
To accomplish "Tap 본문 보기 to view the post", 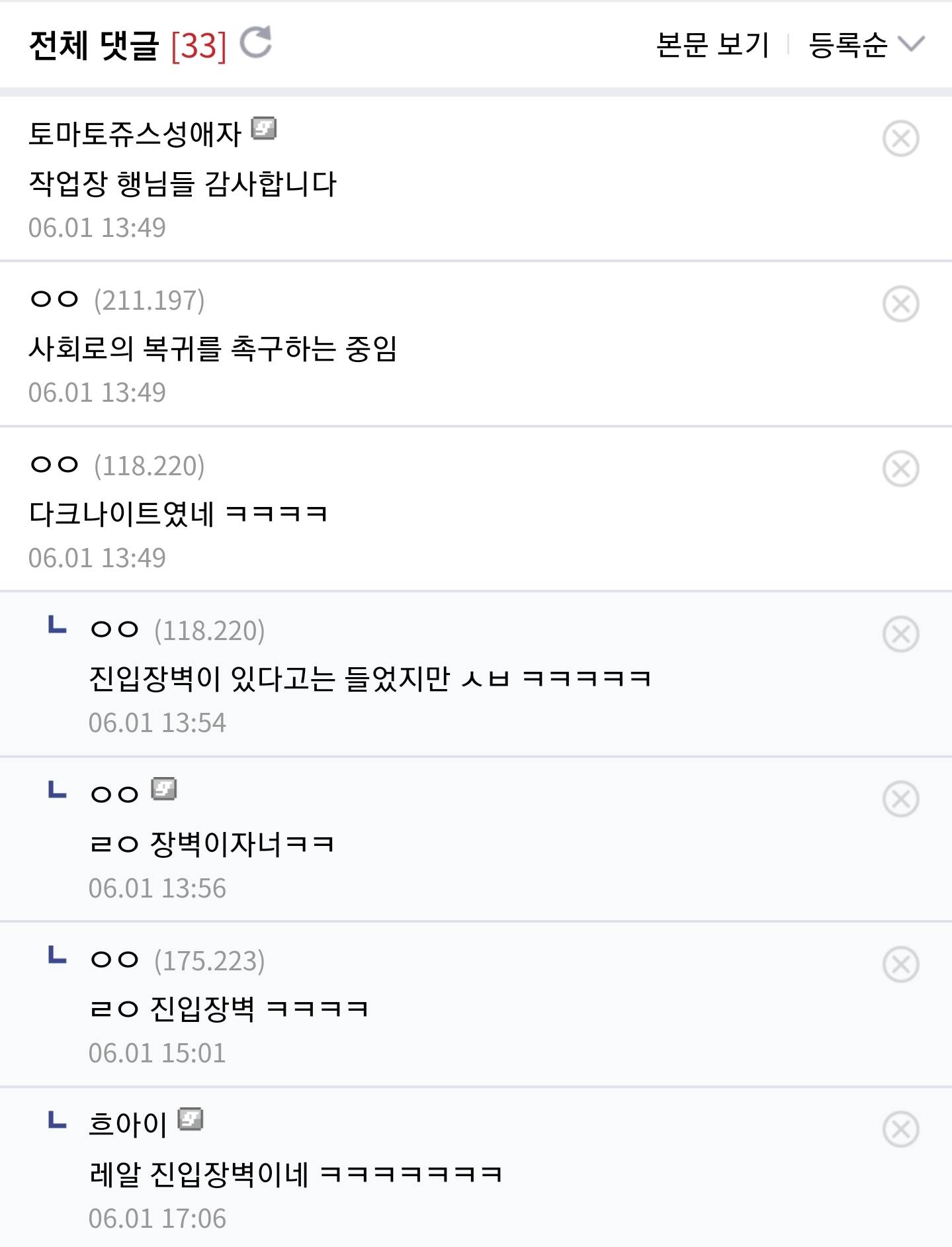I will [712, 45].
